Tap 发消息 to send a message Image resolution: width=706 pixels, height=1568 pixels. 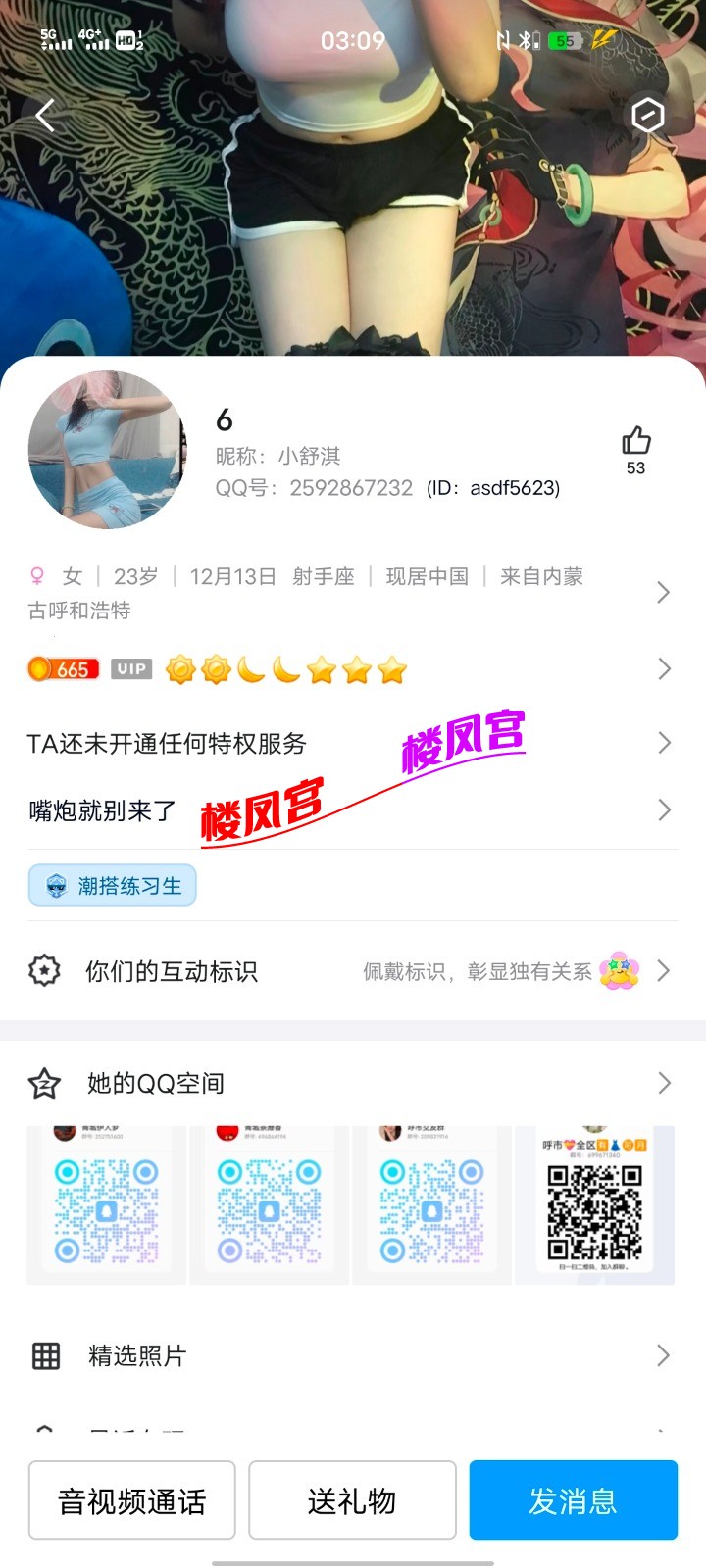pos(574,1500)
